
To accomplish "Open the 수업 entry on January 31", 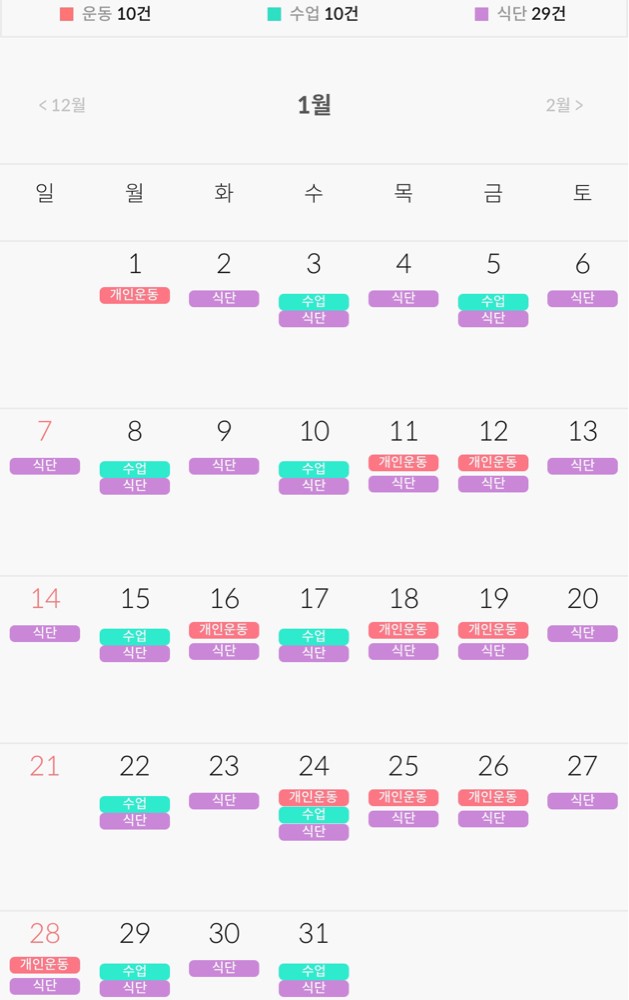I will (314, 971).
